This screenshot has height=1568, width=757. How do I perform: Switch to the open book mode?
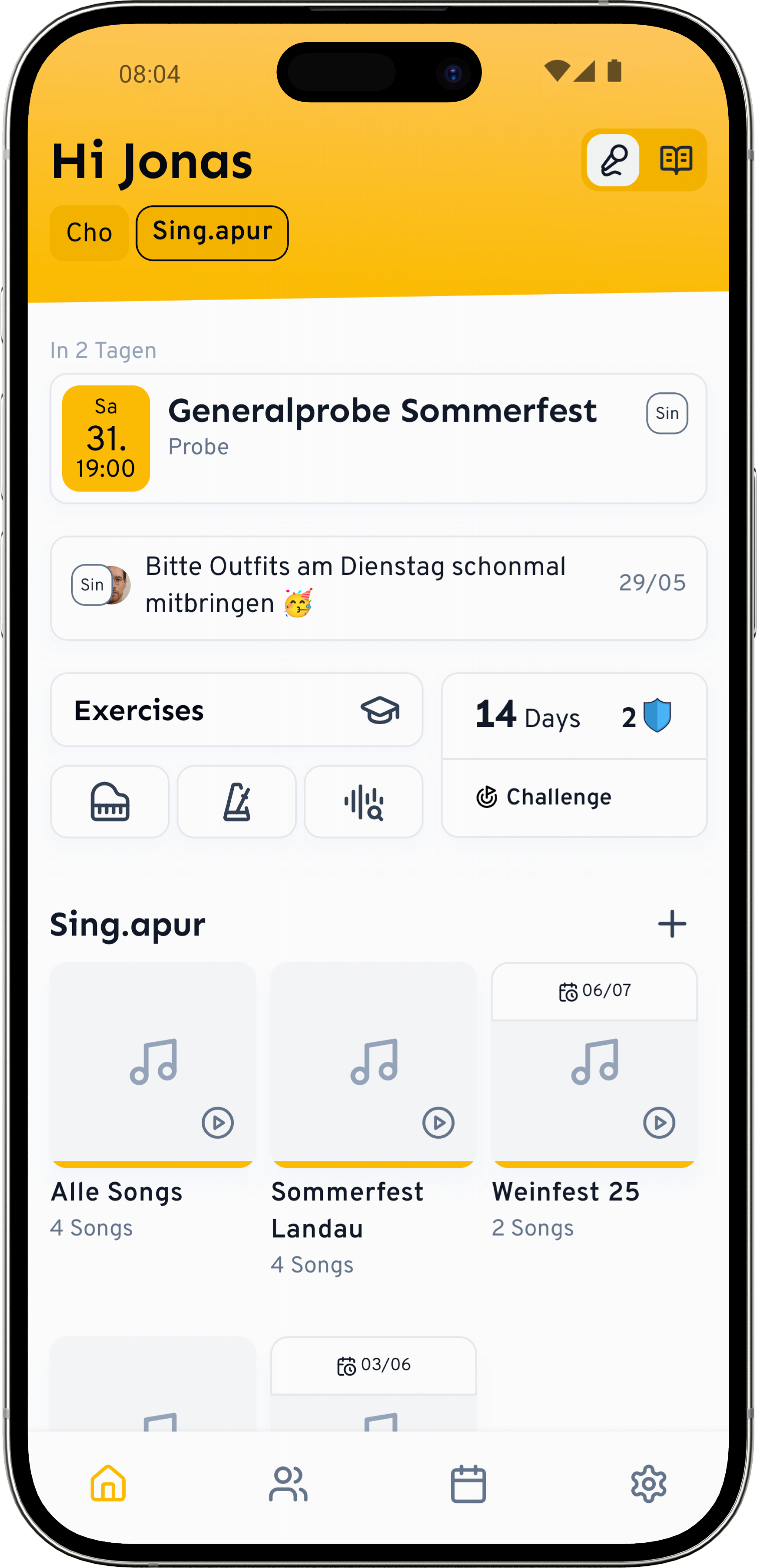coord(676,160)
